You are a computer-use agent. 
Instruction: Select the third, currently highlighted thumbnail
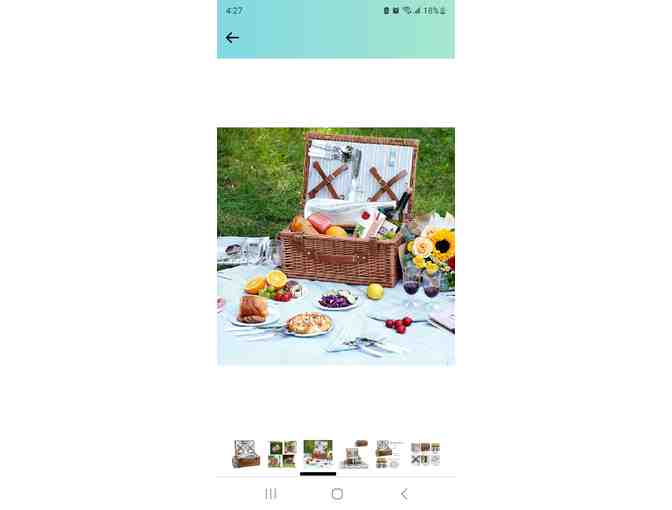click(x=318, y=454)
